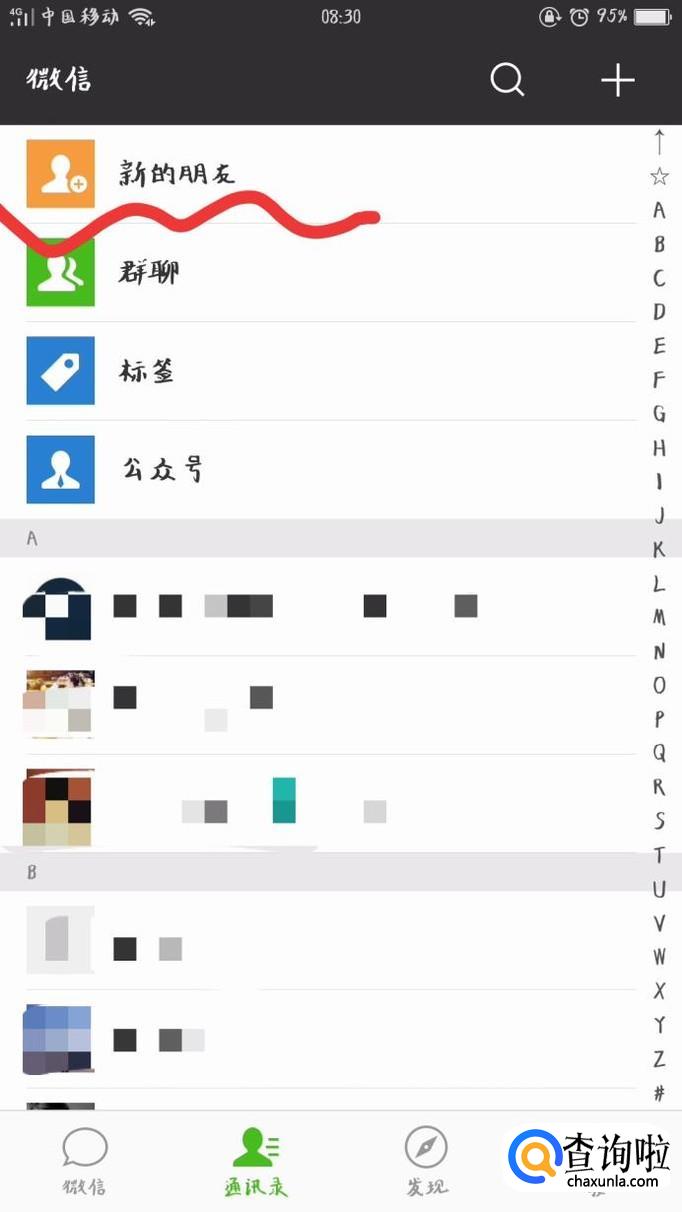The image size is (682, 1212).
Task: Open the search magnifier icon
Action: point(507,80)
